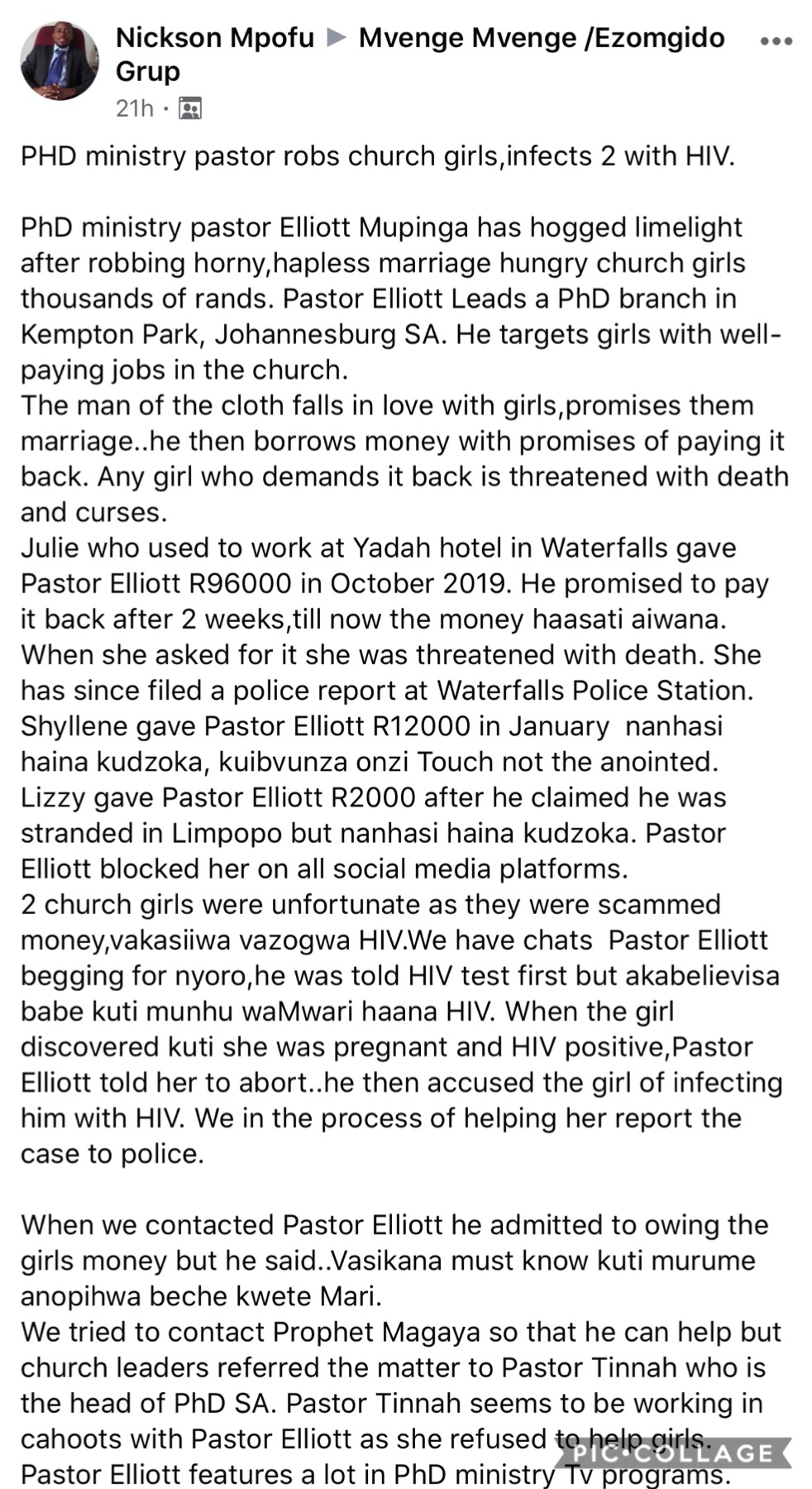This screenshot has width=812, height=1489.
Task: Open the post's three-dot options menu
Action: (x=776, y=41)
